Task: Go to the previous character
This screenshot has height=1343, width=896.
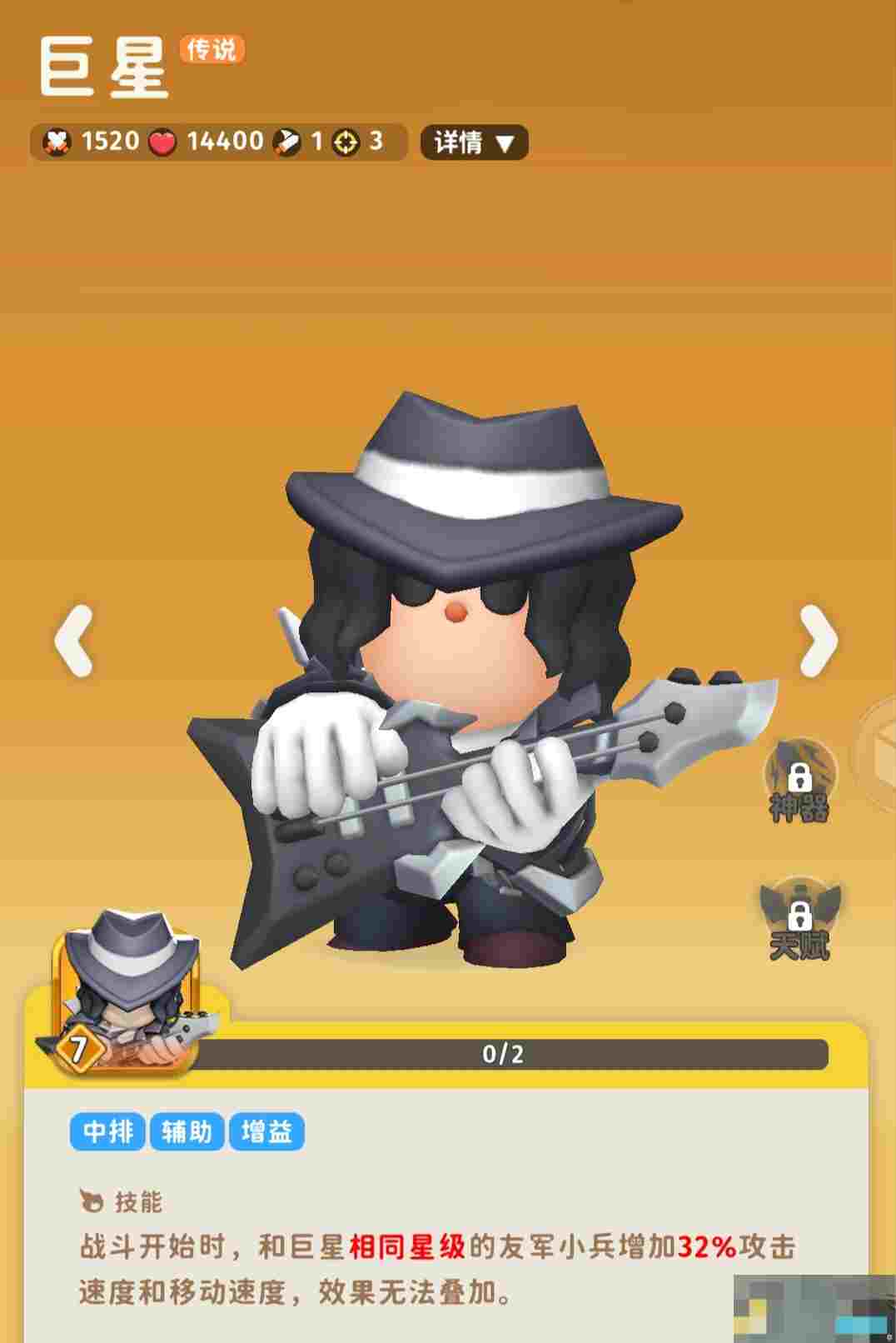Action: 73,640
